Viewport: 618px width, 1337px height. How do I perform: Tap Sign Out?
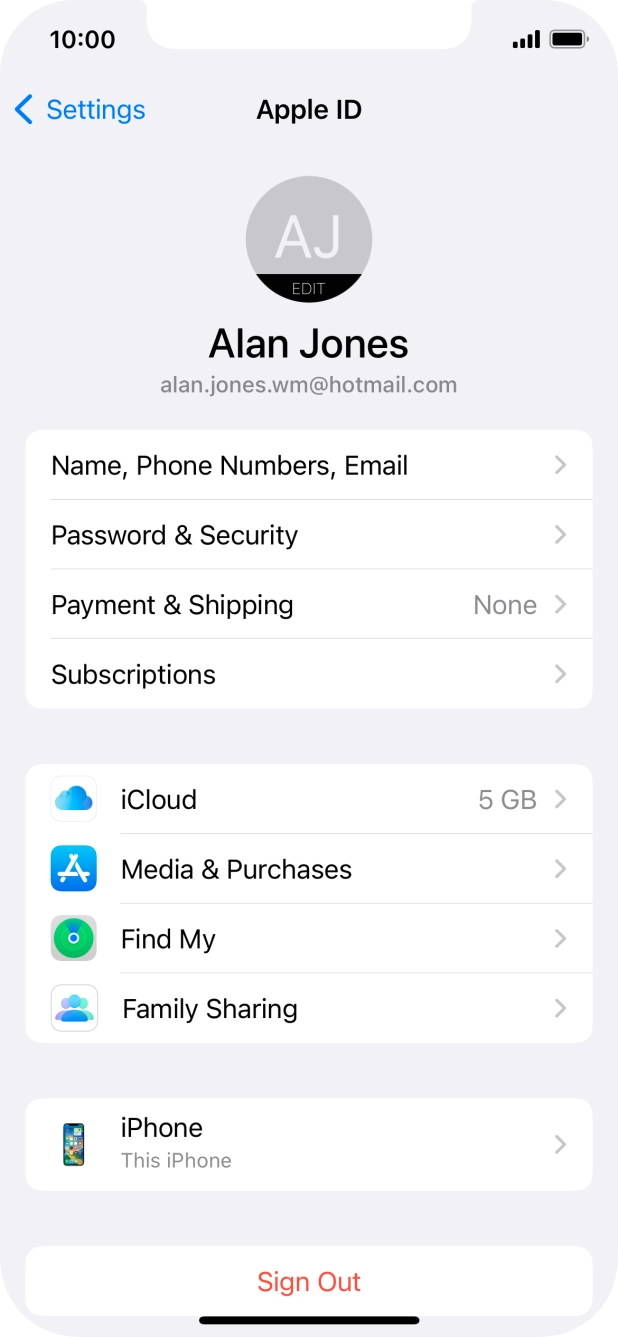[x=308, y=1282]
